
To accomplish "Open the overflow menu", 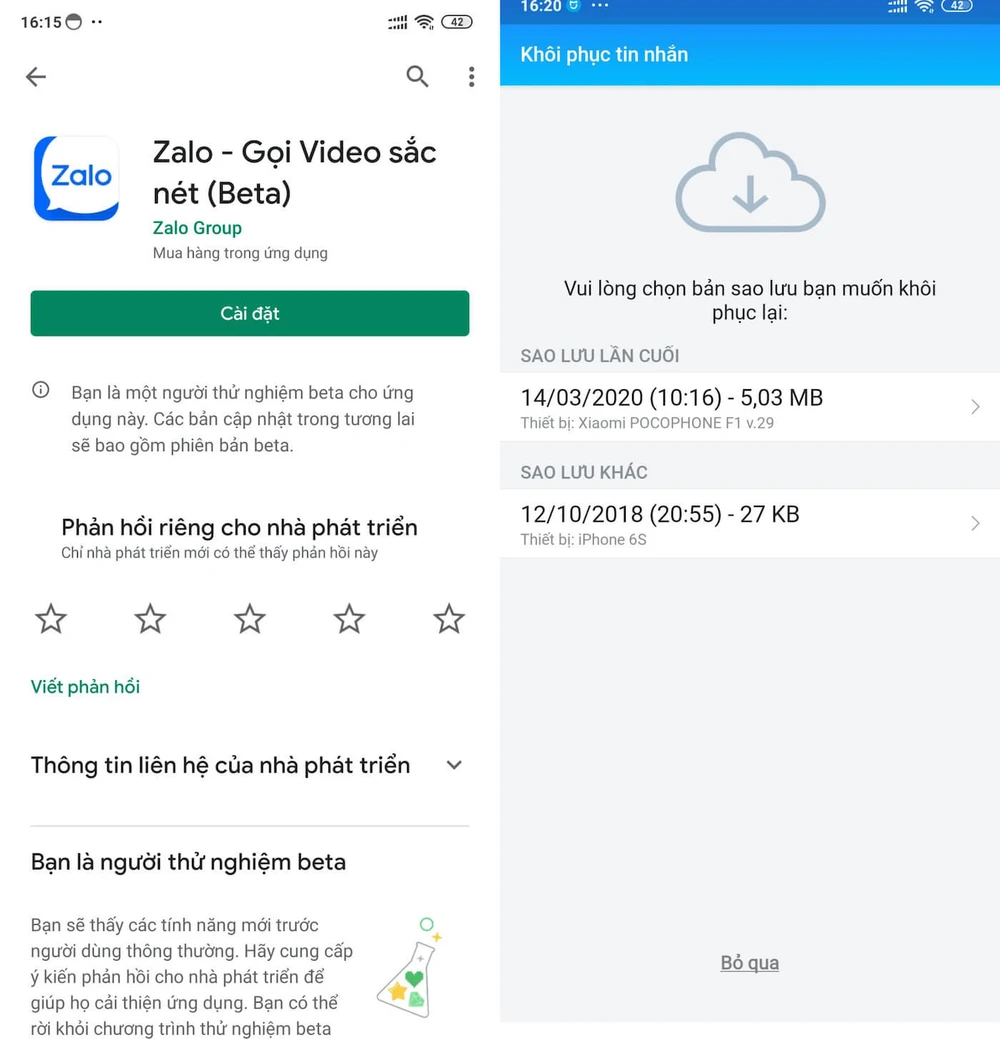I will tap(471, 77).
